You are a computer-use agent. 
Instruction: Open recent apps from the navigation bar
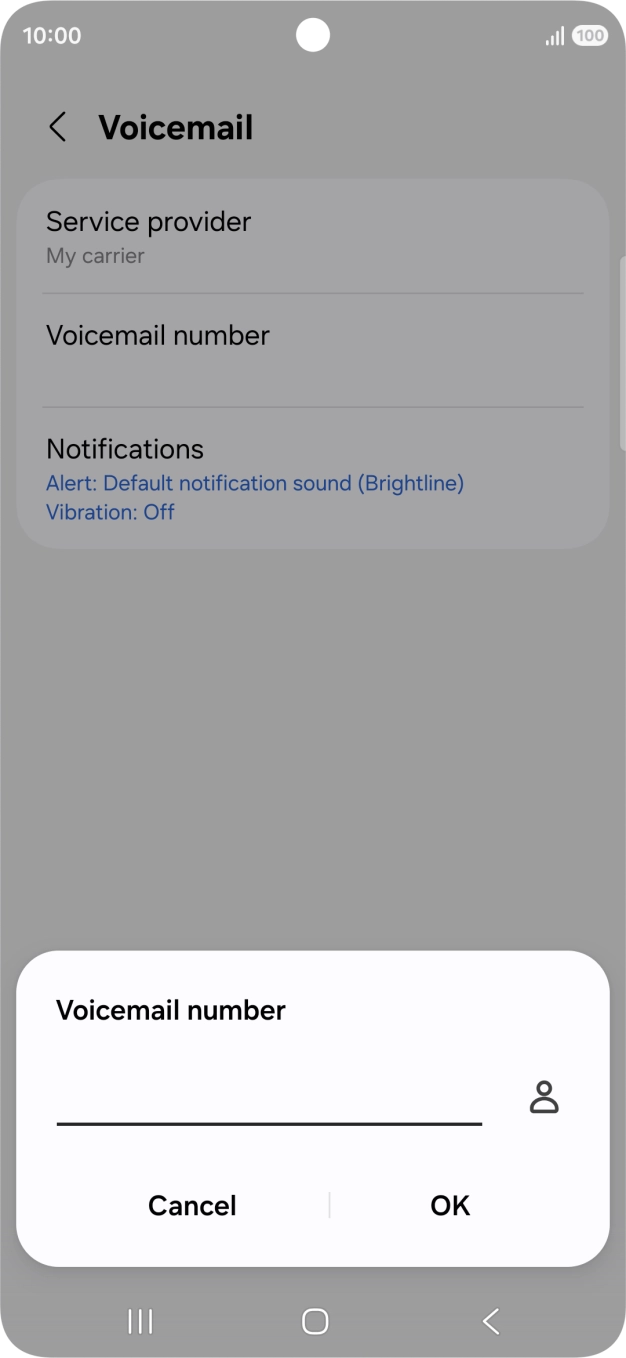point(140,1321)
